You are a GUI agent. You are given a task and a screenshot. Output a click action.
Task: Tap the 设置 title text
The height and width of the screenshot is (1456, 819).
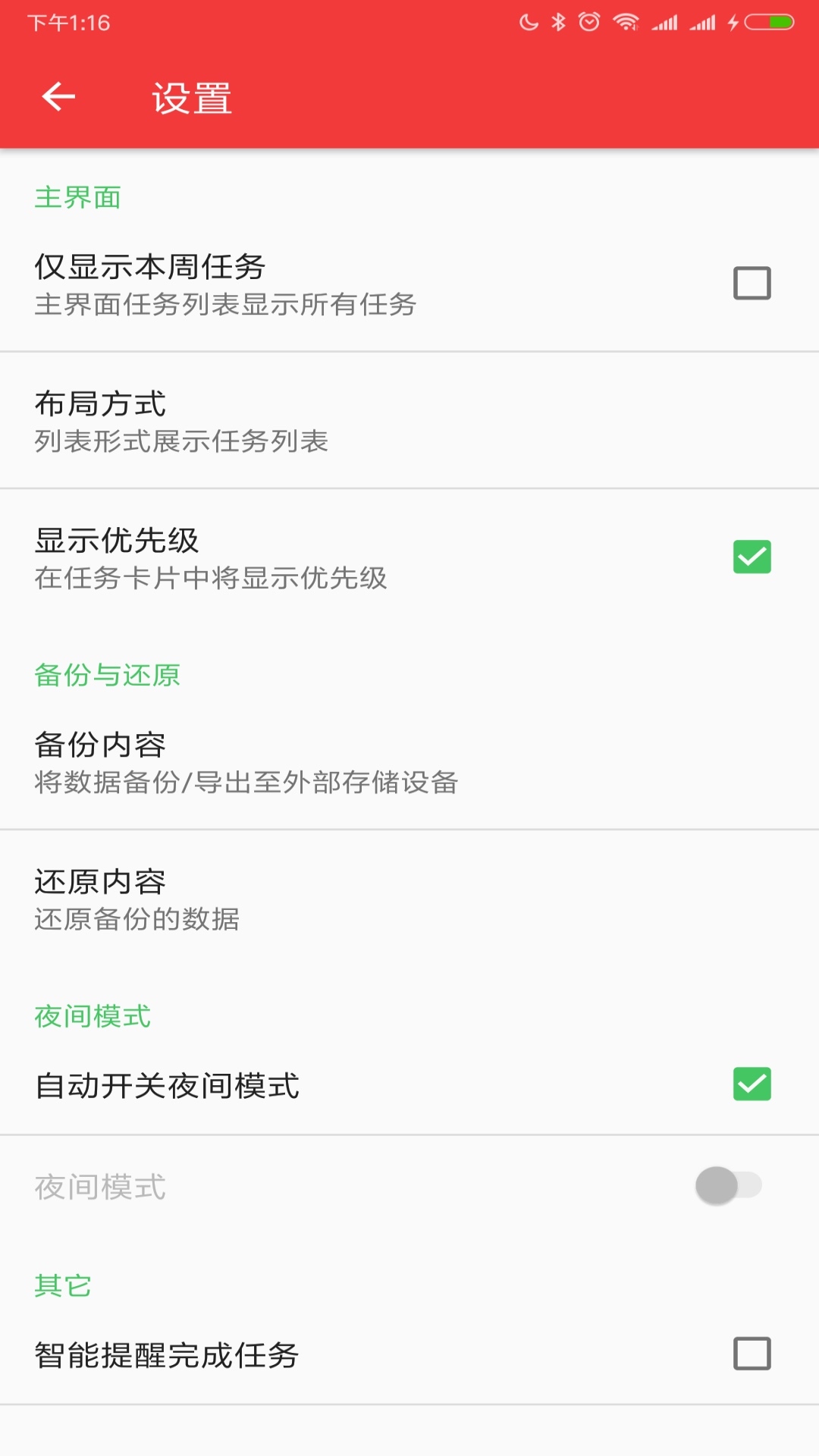point(190,97)
